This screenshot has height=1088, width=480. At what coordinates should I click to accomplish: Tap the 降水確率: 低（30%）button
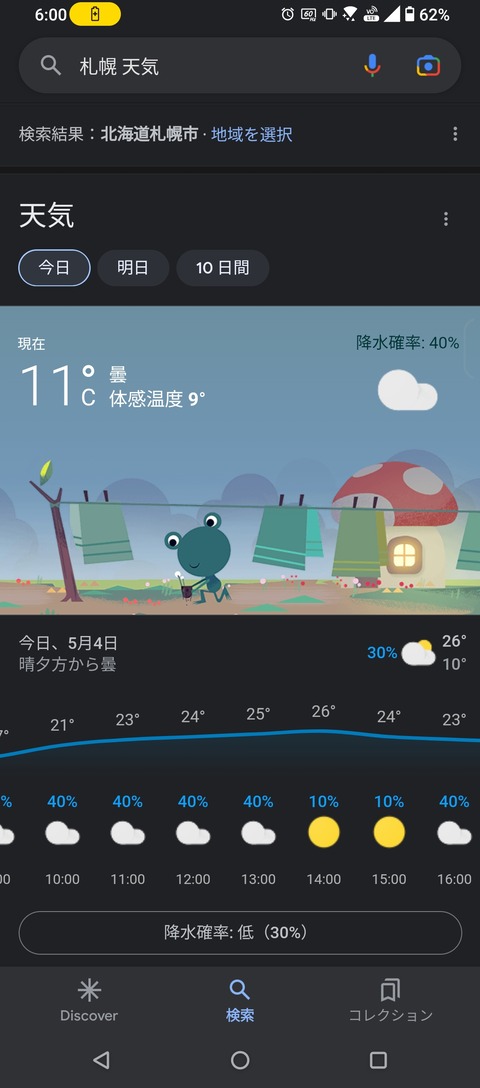pos(240,933)
